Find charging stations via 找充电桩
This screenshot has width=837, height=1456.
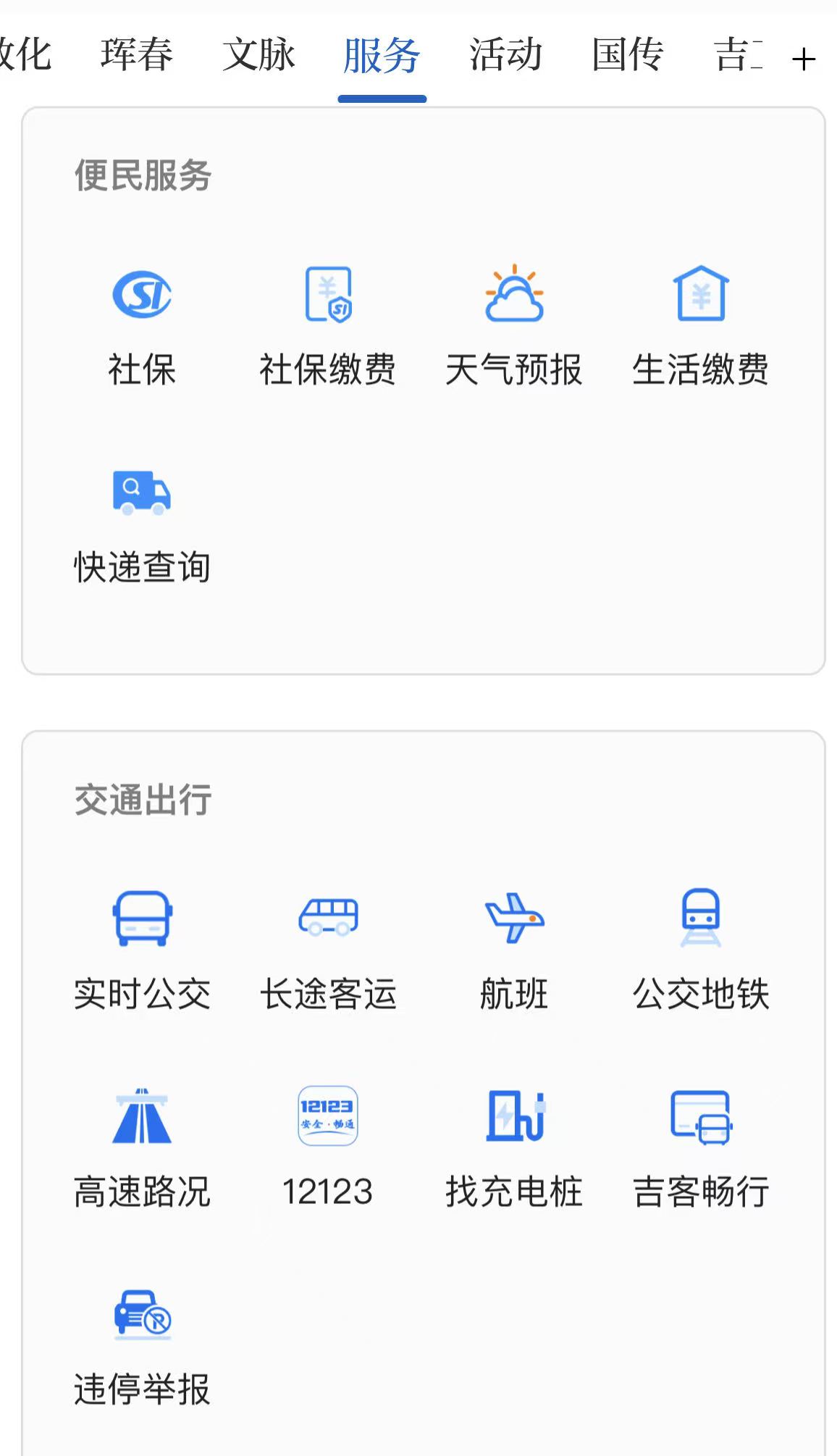click(514, 1147)
